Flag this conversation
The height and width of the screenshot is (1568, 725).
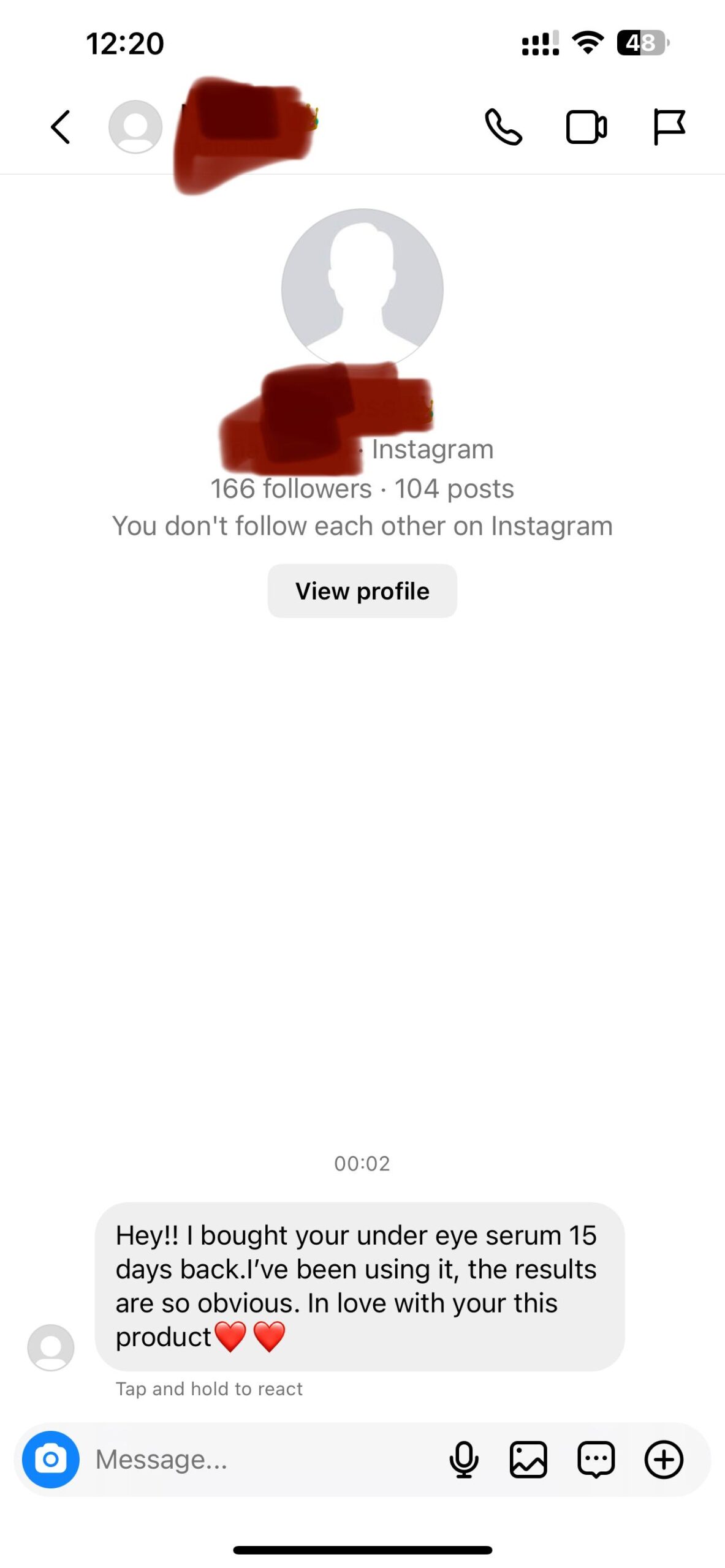668,127
